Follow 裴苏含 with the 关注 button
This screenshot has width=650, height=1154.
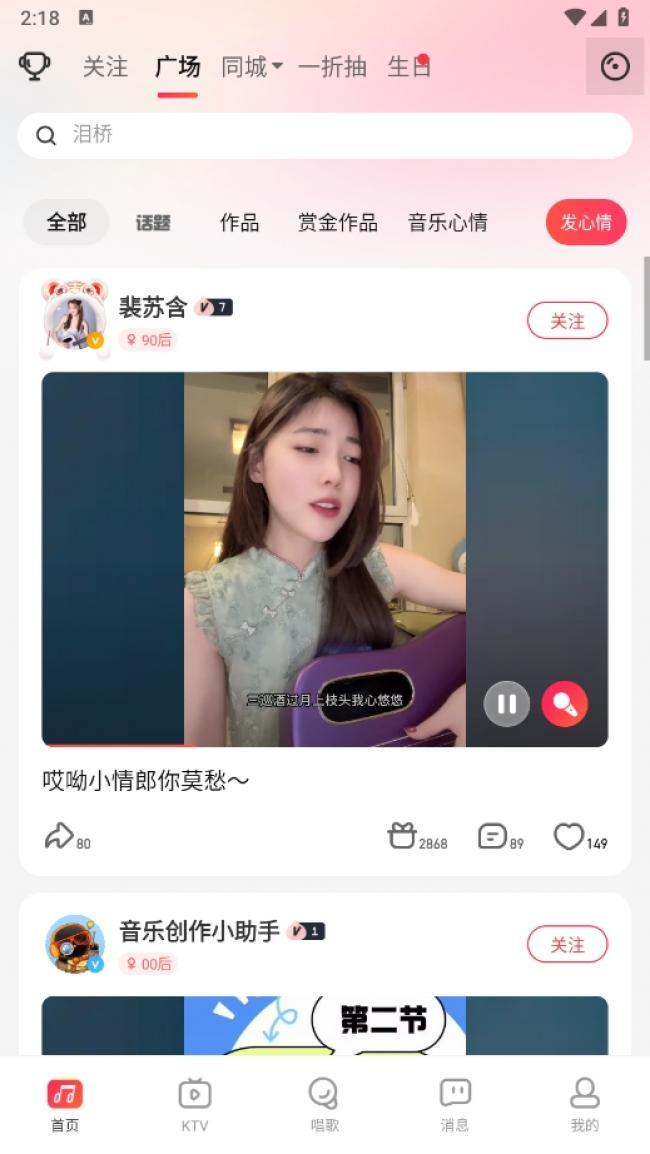567,321
